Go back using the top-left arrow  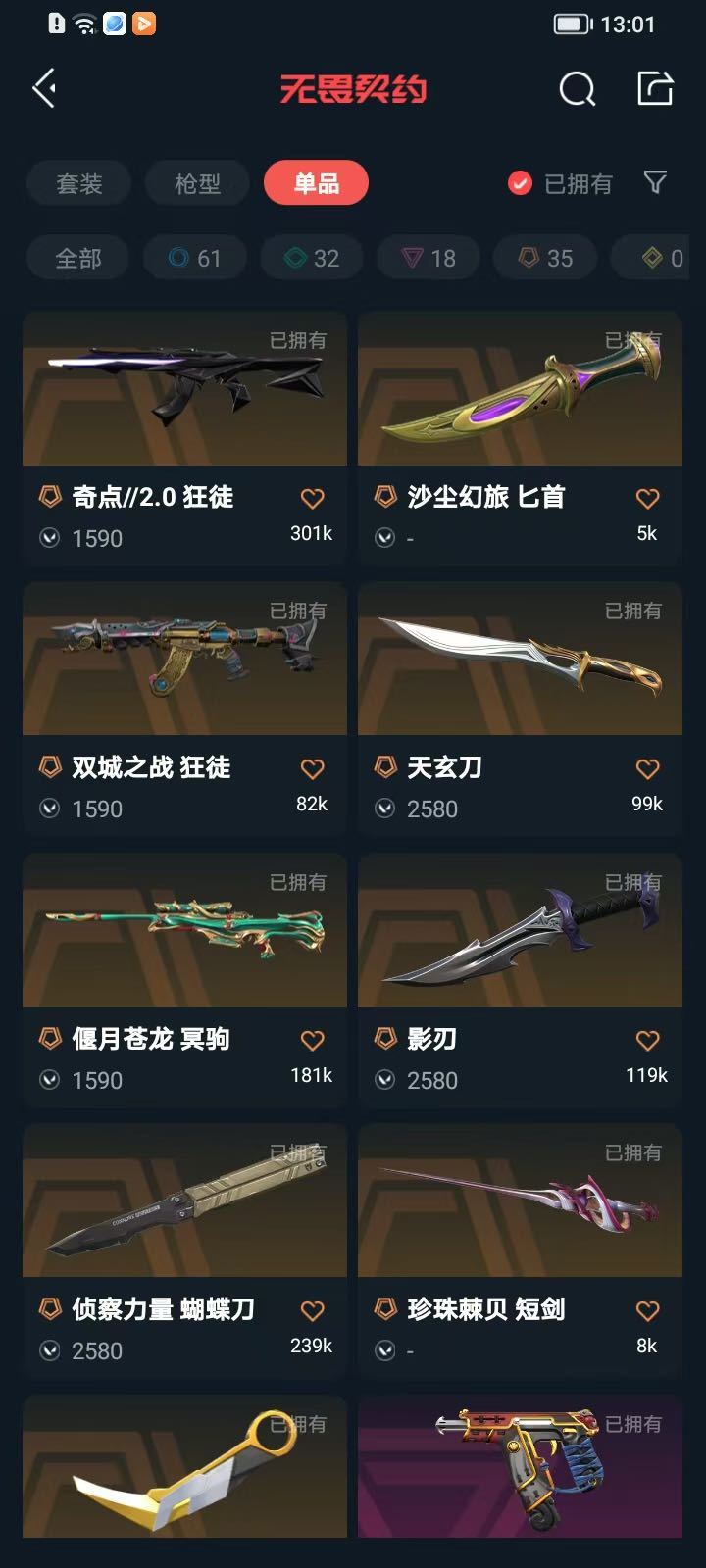(44, 89)
